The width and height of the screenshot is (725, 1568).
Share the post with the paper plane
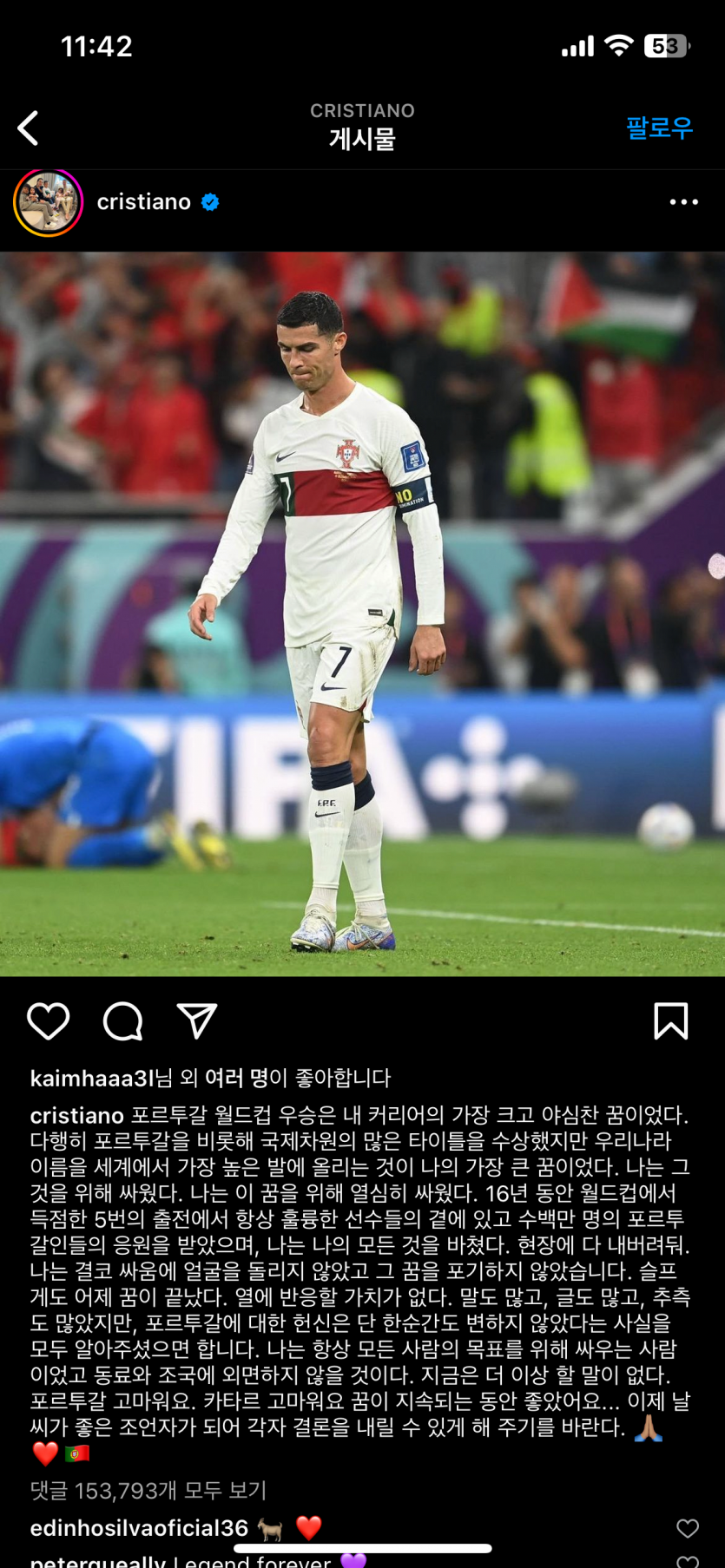197,1020
